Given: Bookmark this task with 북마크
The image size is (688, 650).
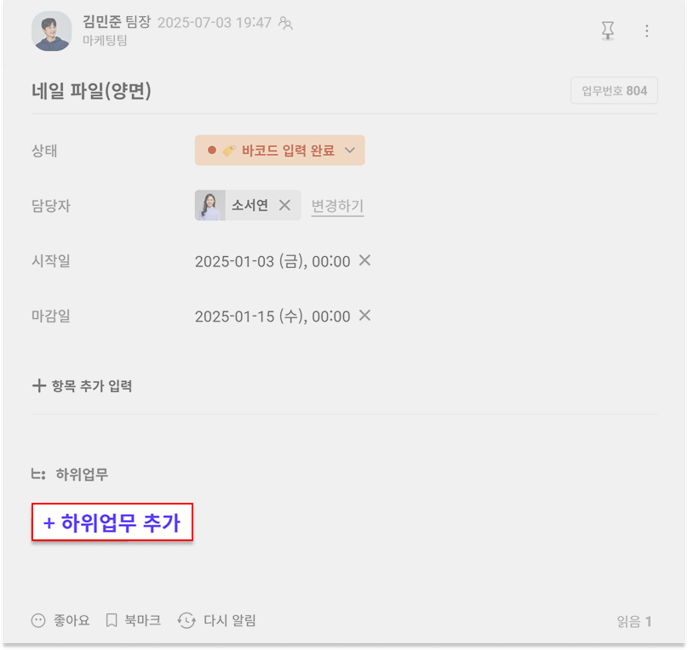Looking at the screenshot, I should (133, 620).
